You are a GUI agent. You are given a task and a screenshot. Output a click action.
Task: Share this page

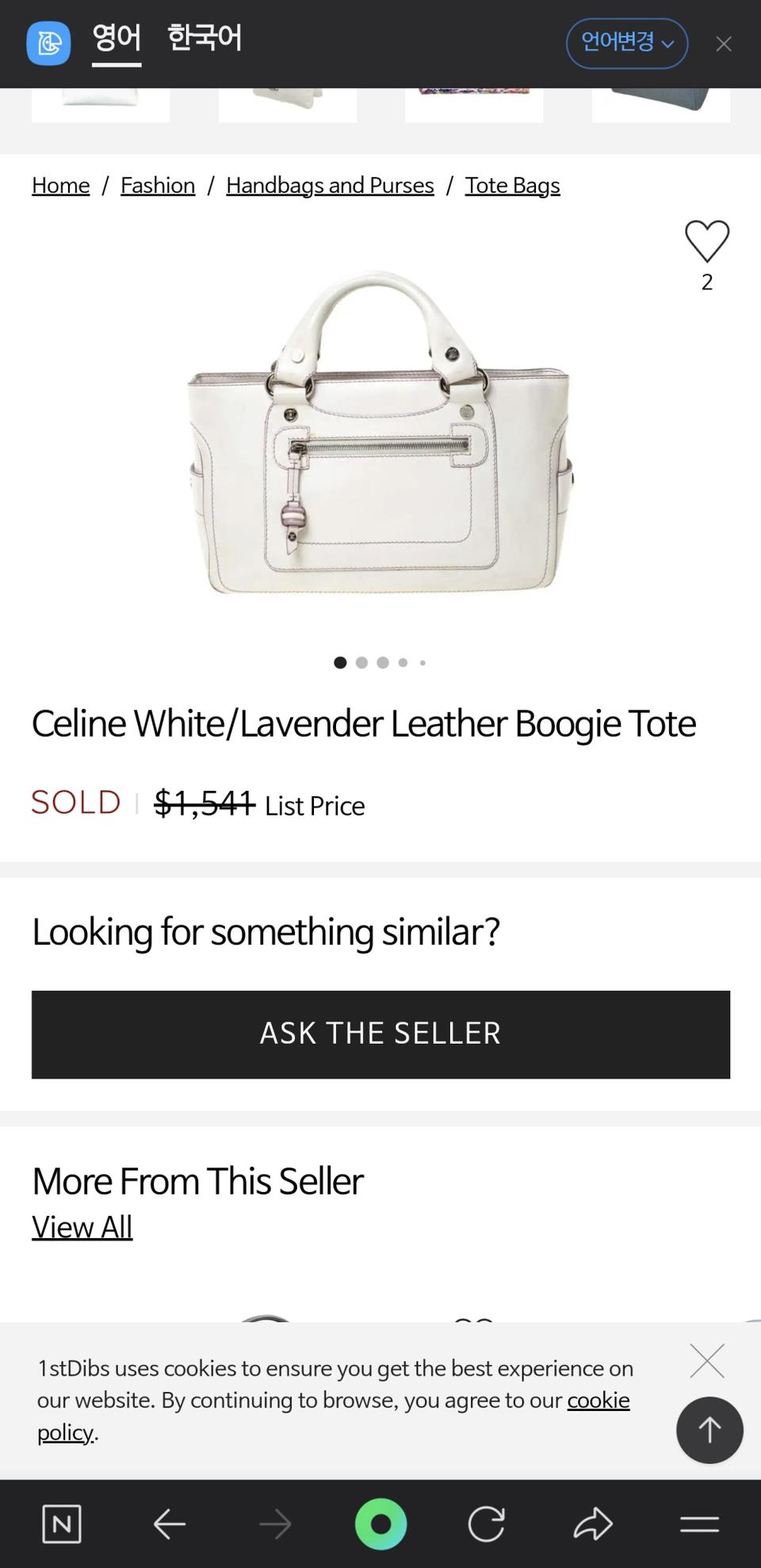(x=593, y=1524)
